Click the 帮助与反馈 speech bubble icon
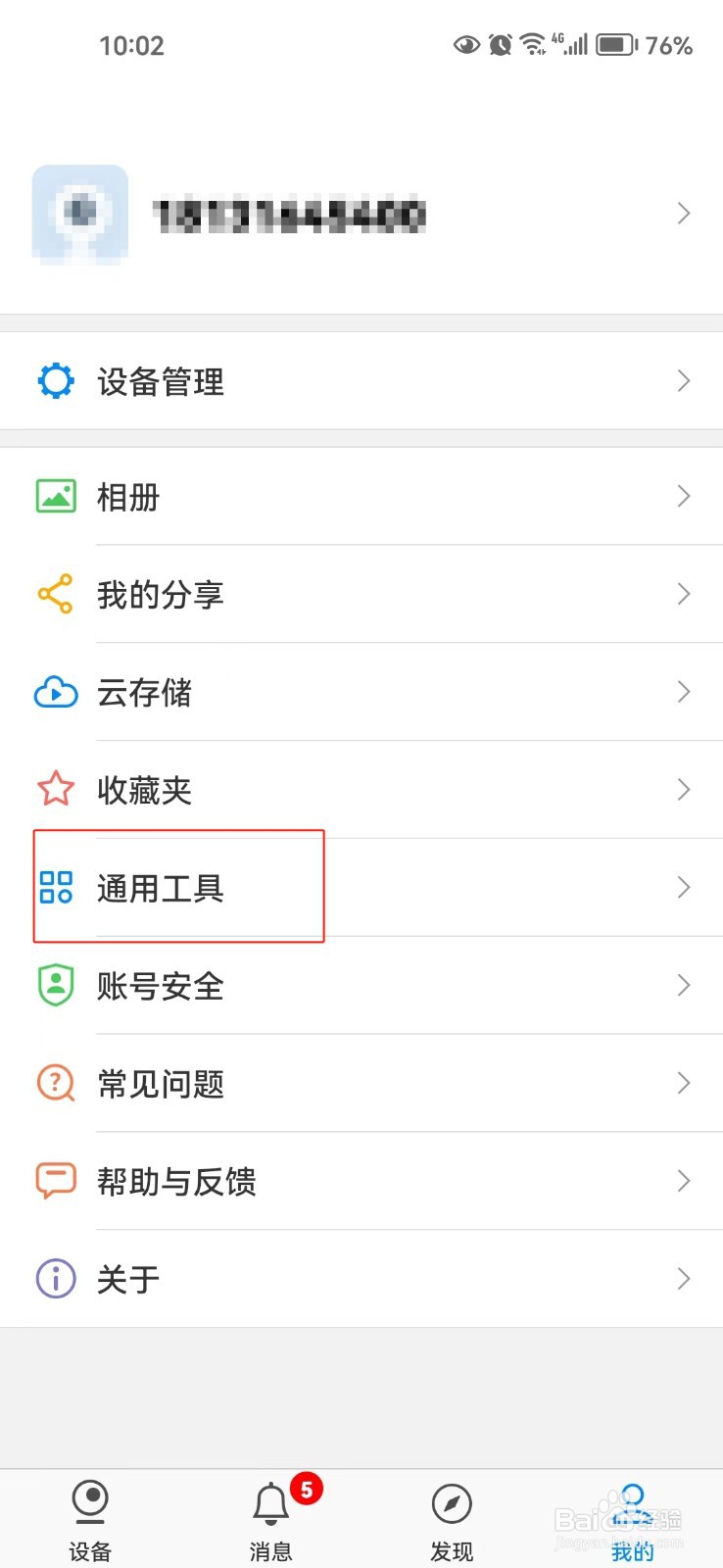Screen dimensions: 723x1568 pos(56,1181)
